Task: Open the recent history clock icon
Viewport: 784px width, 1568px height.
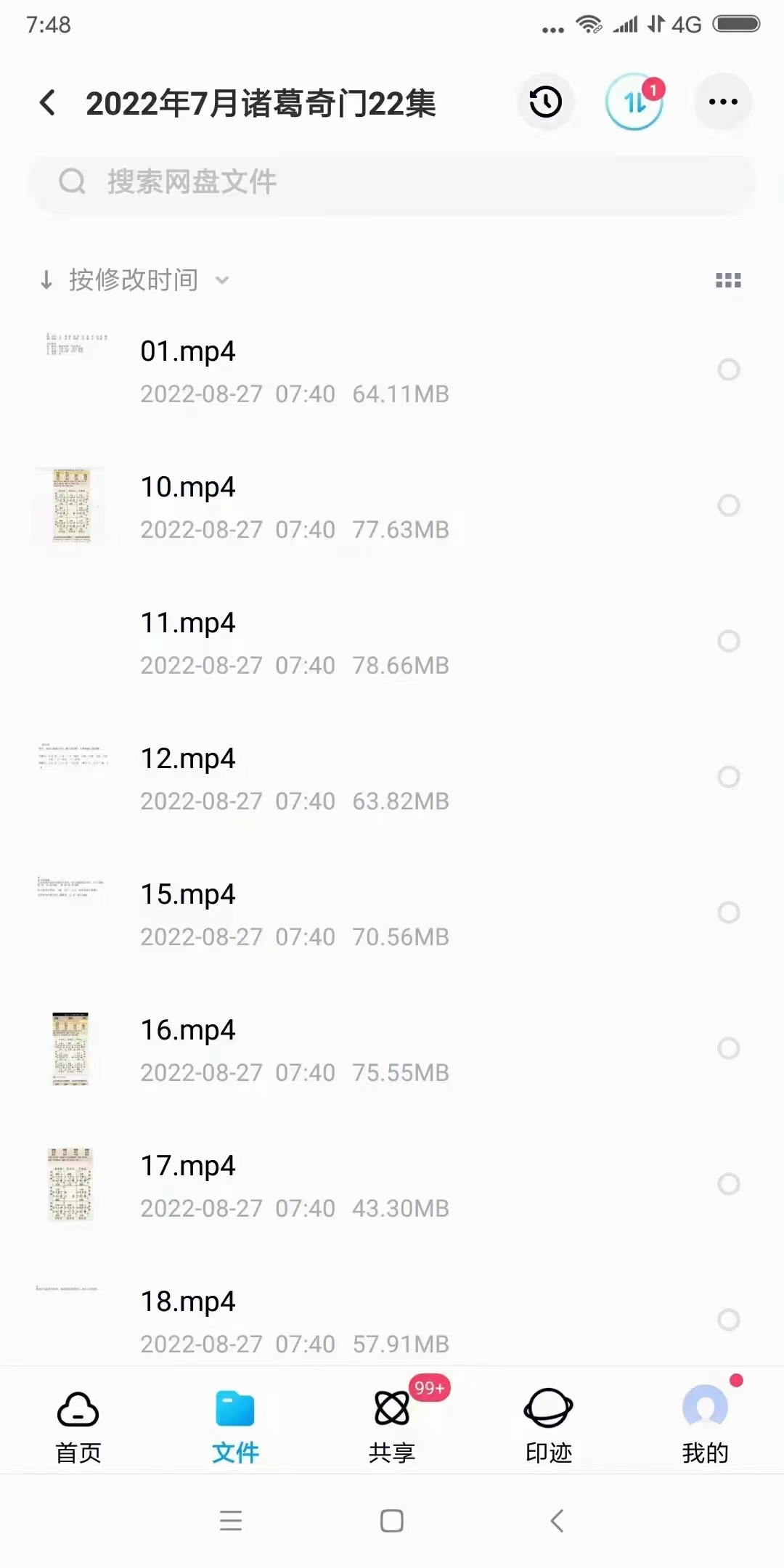Action: point(546,102)
